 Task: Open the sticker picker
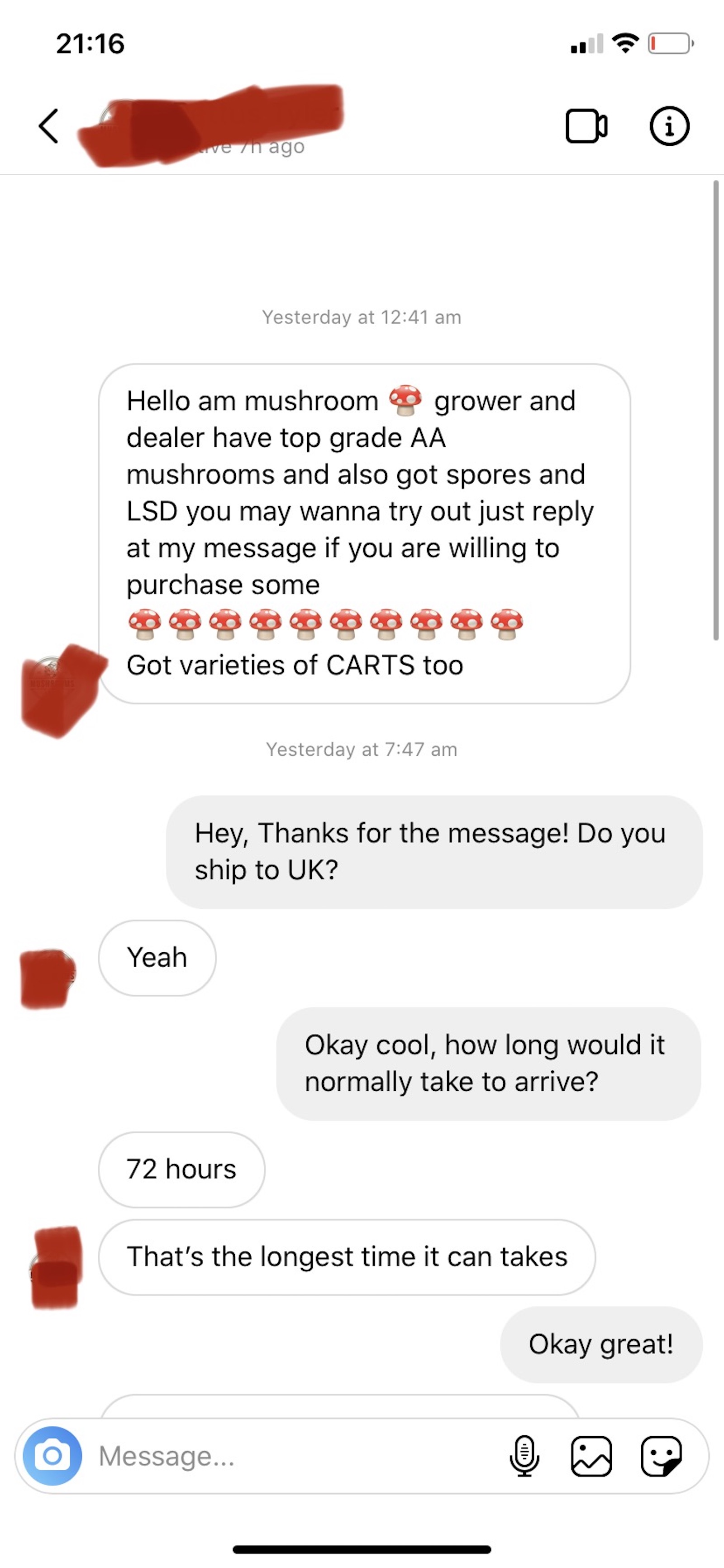coord(662,1456)
